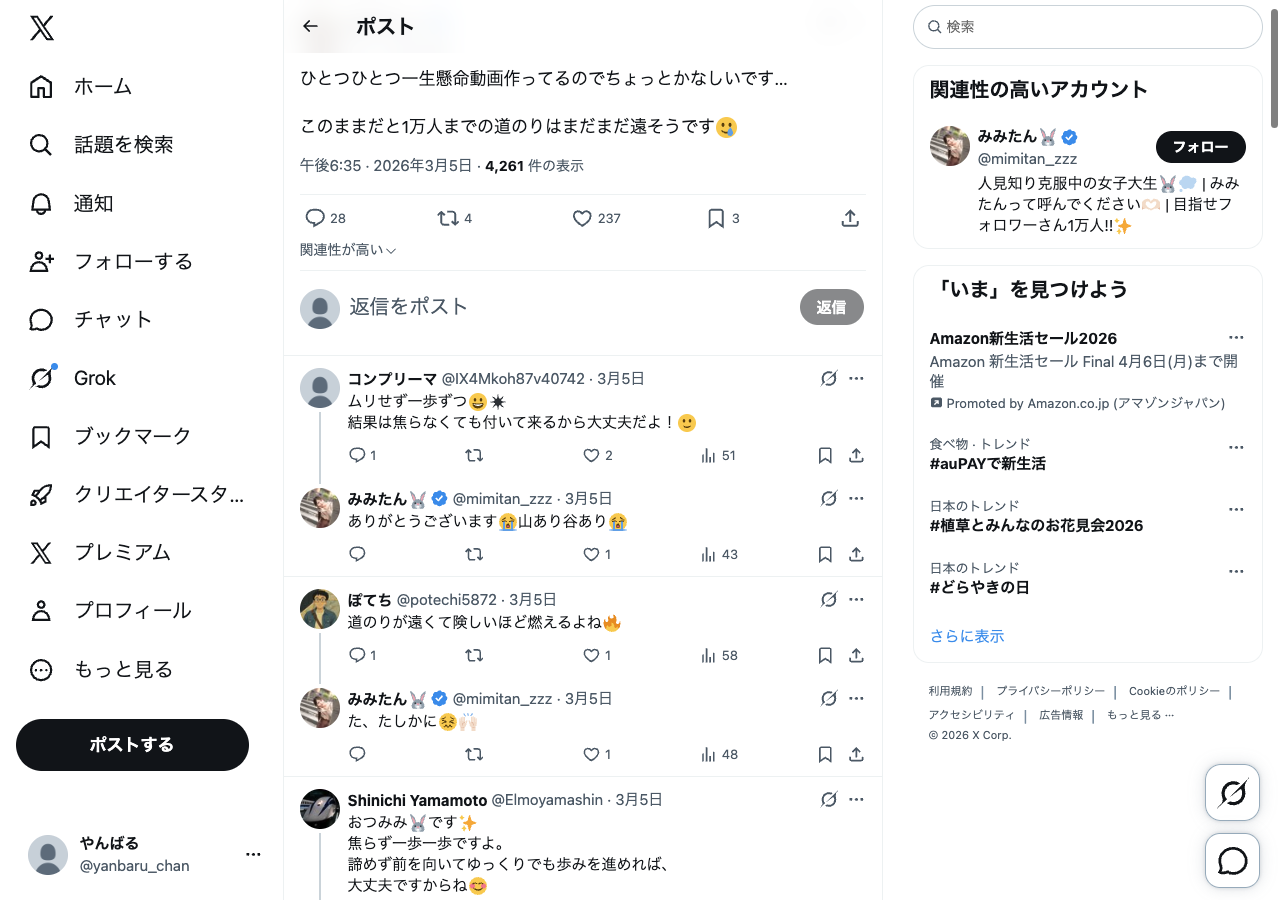1280x900 pixels.
Task: Open the floating chat message button
Action: click(1232, 861)
